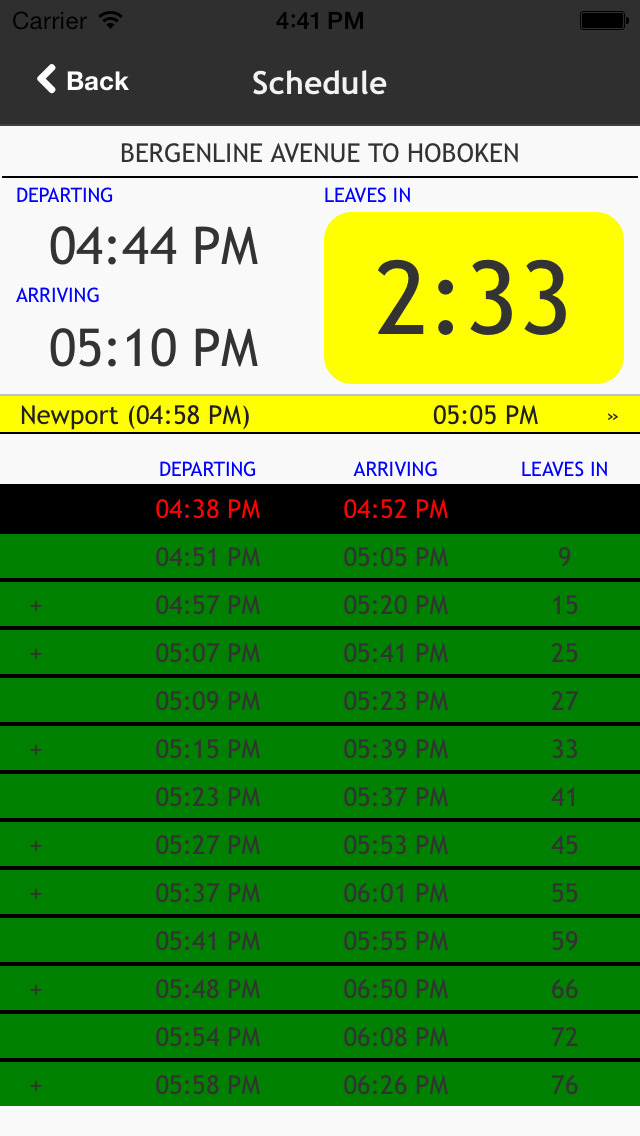Viewport: 640px width, 1136px height.
Task: Choose the 05:58 PM departure row
Action: [x=320, y=1084]
